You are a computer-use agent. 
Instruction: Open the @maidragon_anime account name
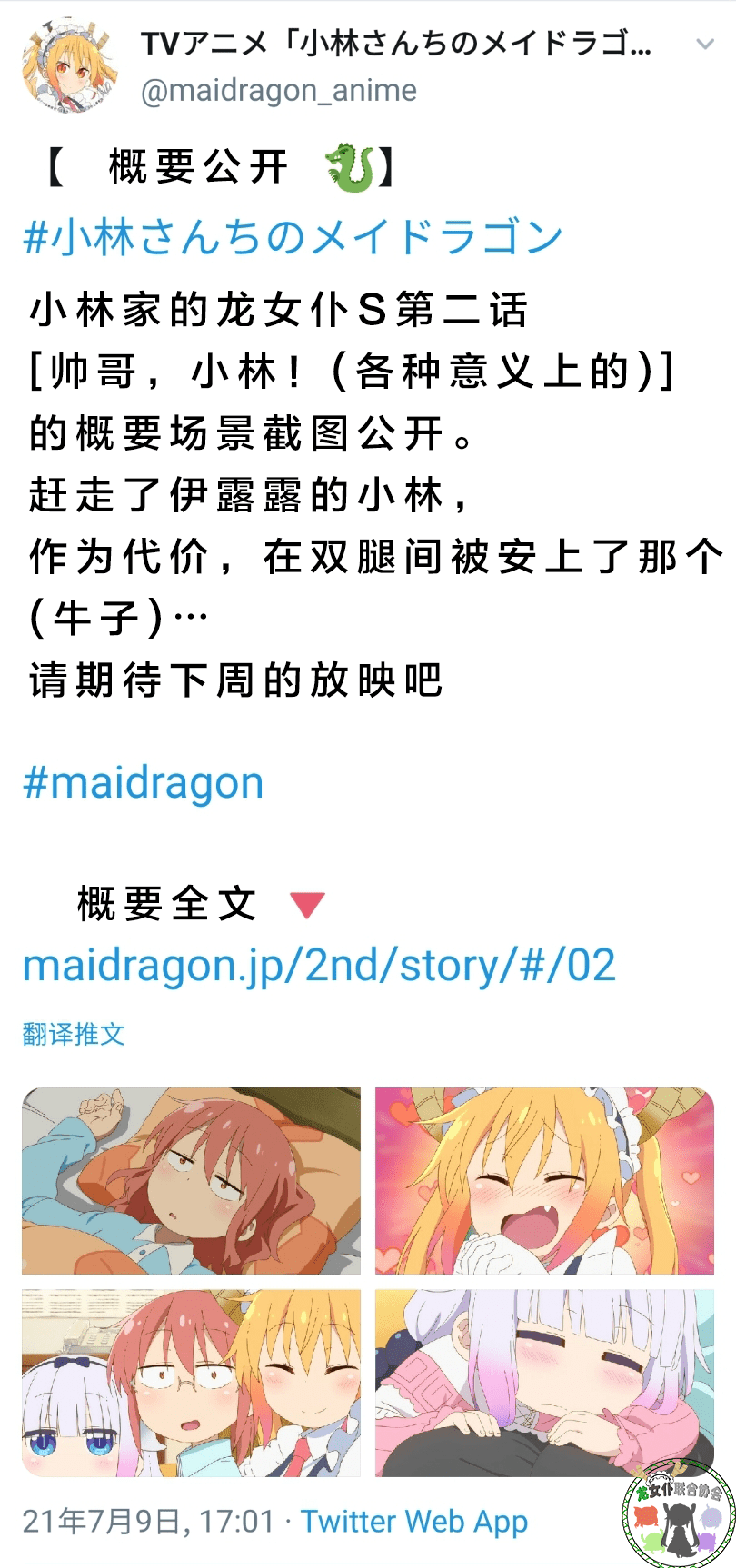[x=279, y=91]
